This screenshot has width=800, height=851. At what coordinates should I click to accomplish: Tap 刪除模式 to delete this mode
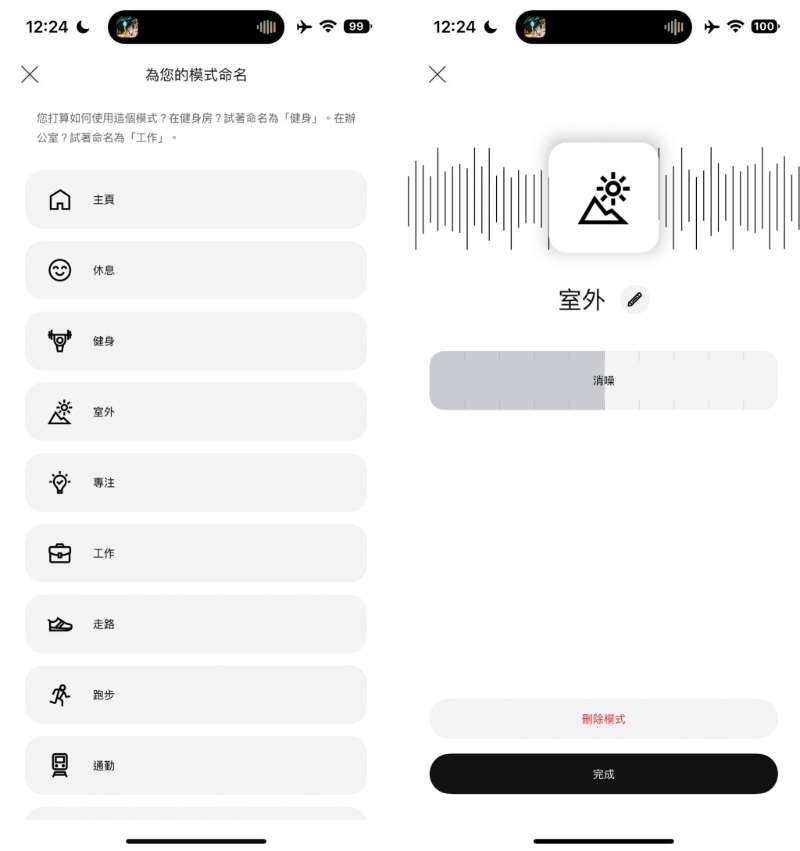(603, 719)
